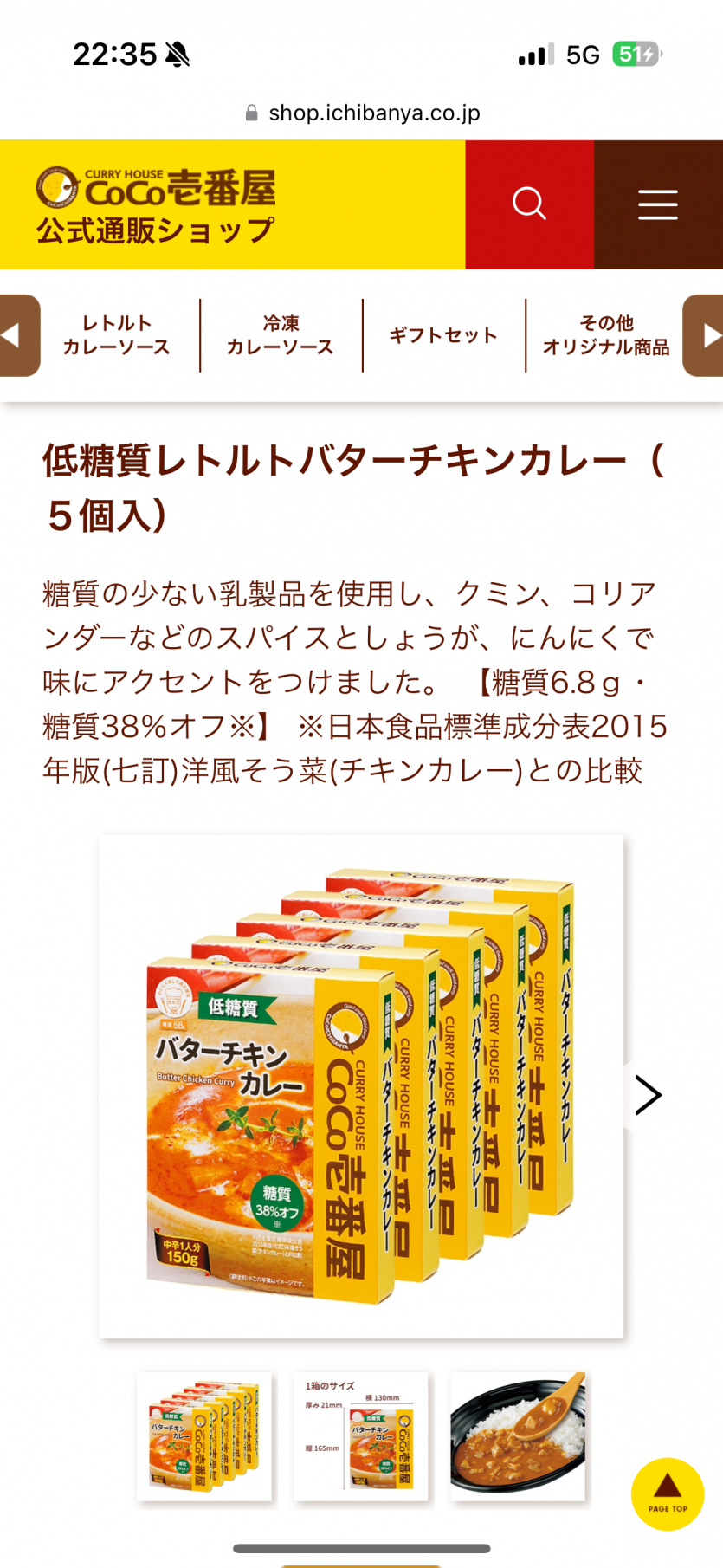View the 1箱のサイズ box size thumbnail
Image resolution: width=723 pixels, height=1568 pixels.
[x=360, y=1436]
